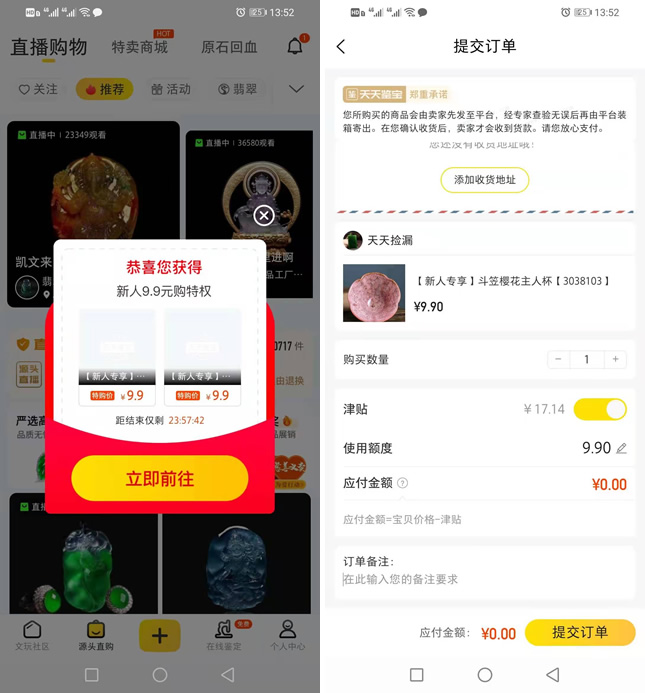
Task: Decrease purchase quantity with minus
Action: pos(559,359)
